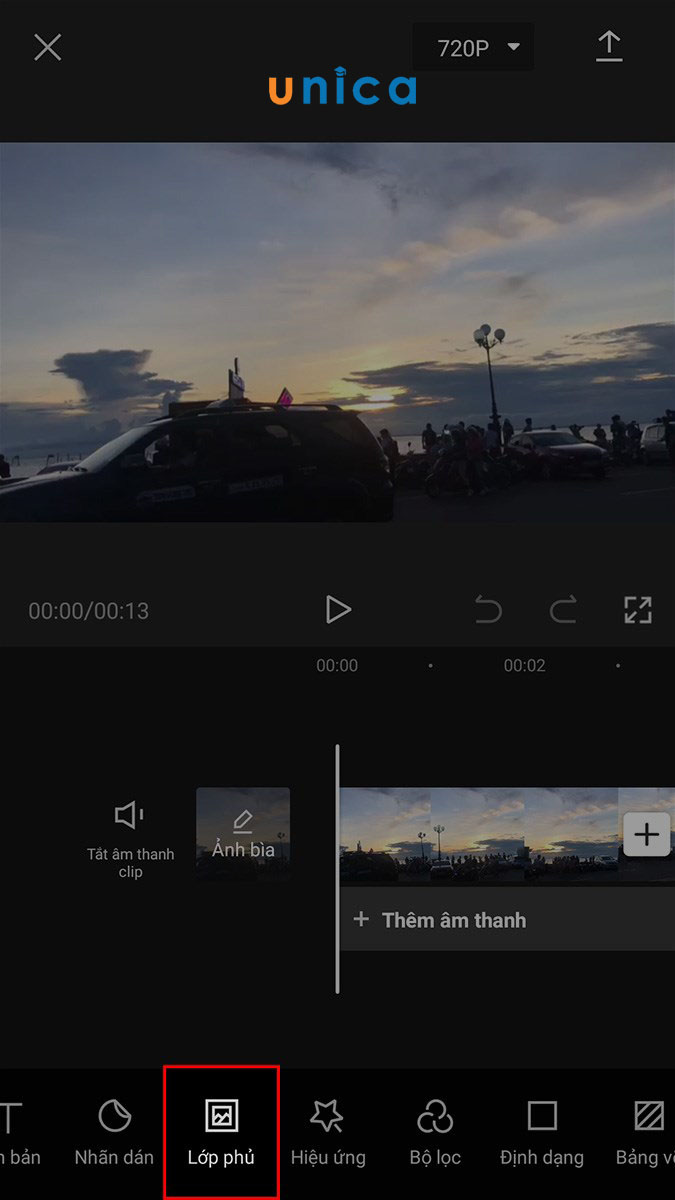The width and height of the screenshot is (675, 1200).
Task: Close the video editing project
Action: pos(48,47)
